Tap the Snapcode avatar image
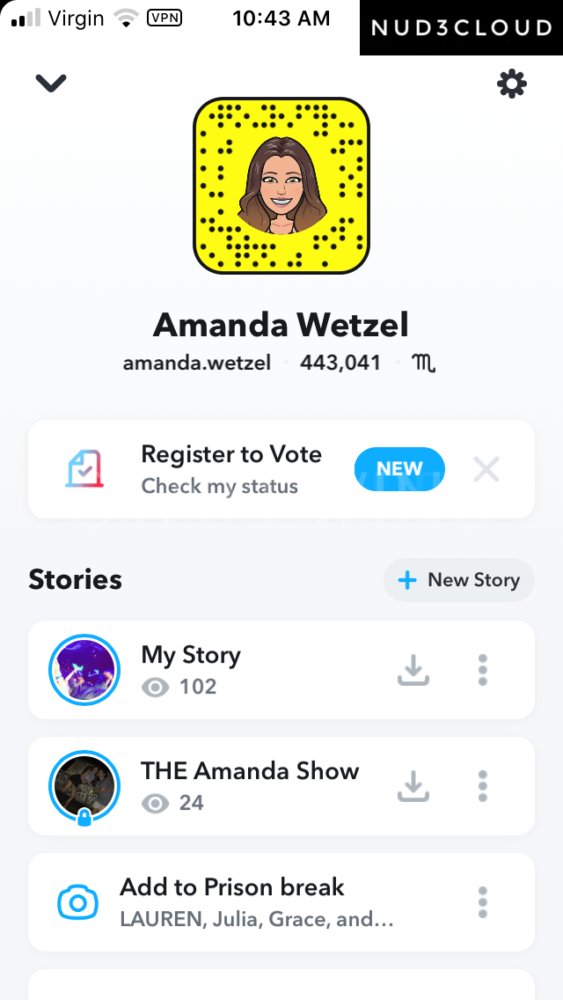The width and height of the screenshot is (563, 1000). (x=281, y=186)
